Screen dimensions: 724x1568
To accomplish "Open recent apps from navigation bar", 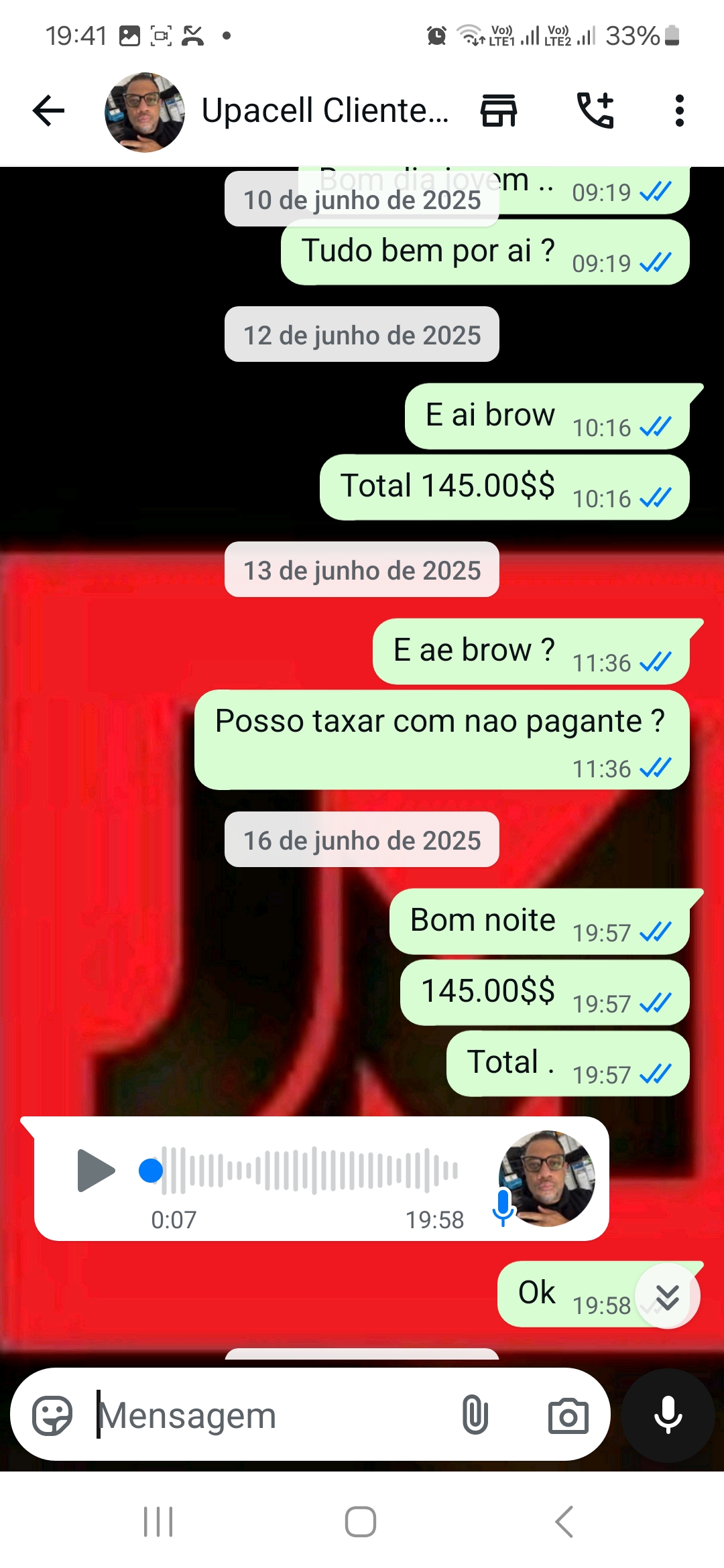I will tap(159, 1521).
